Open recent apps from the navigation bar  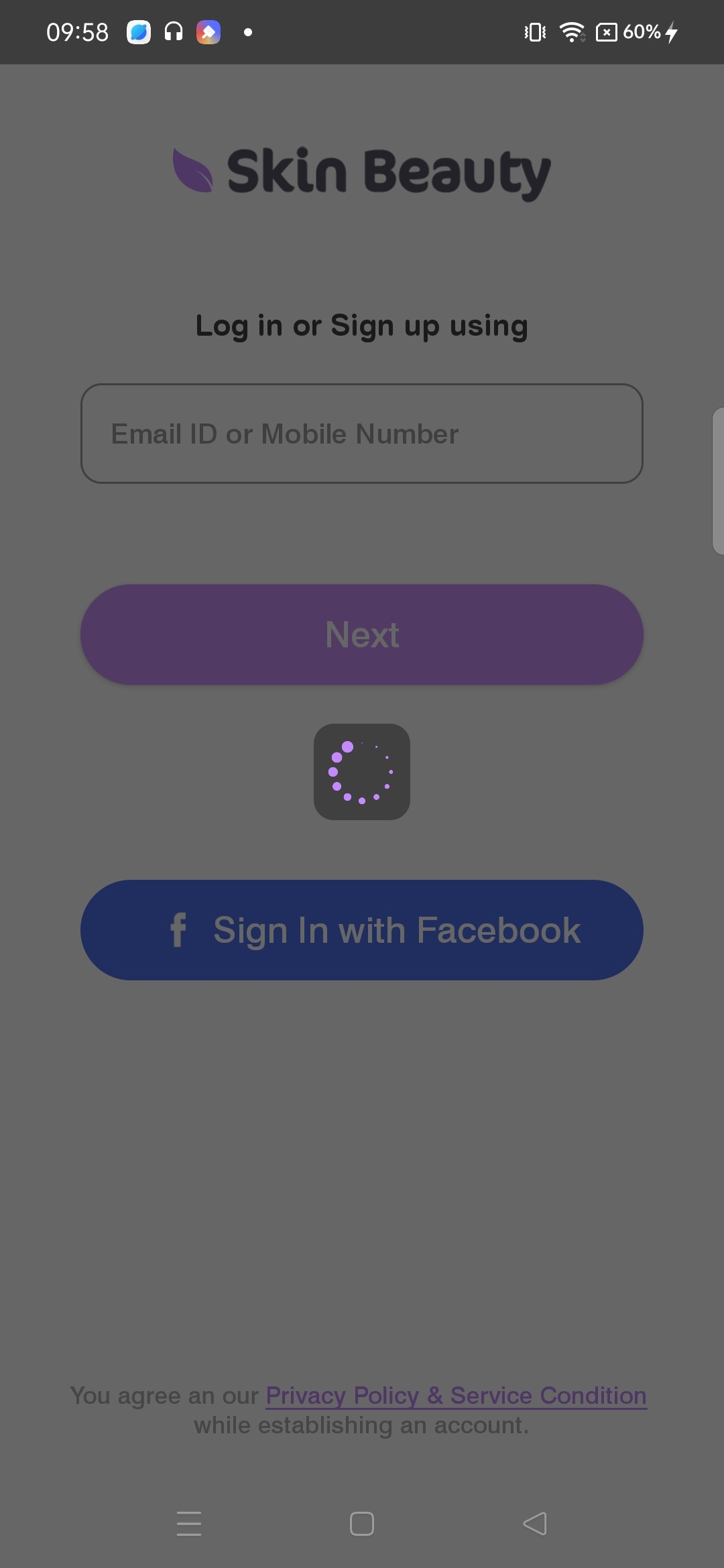point(189,1524)
